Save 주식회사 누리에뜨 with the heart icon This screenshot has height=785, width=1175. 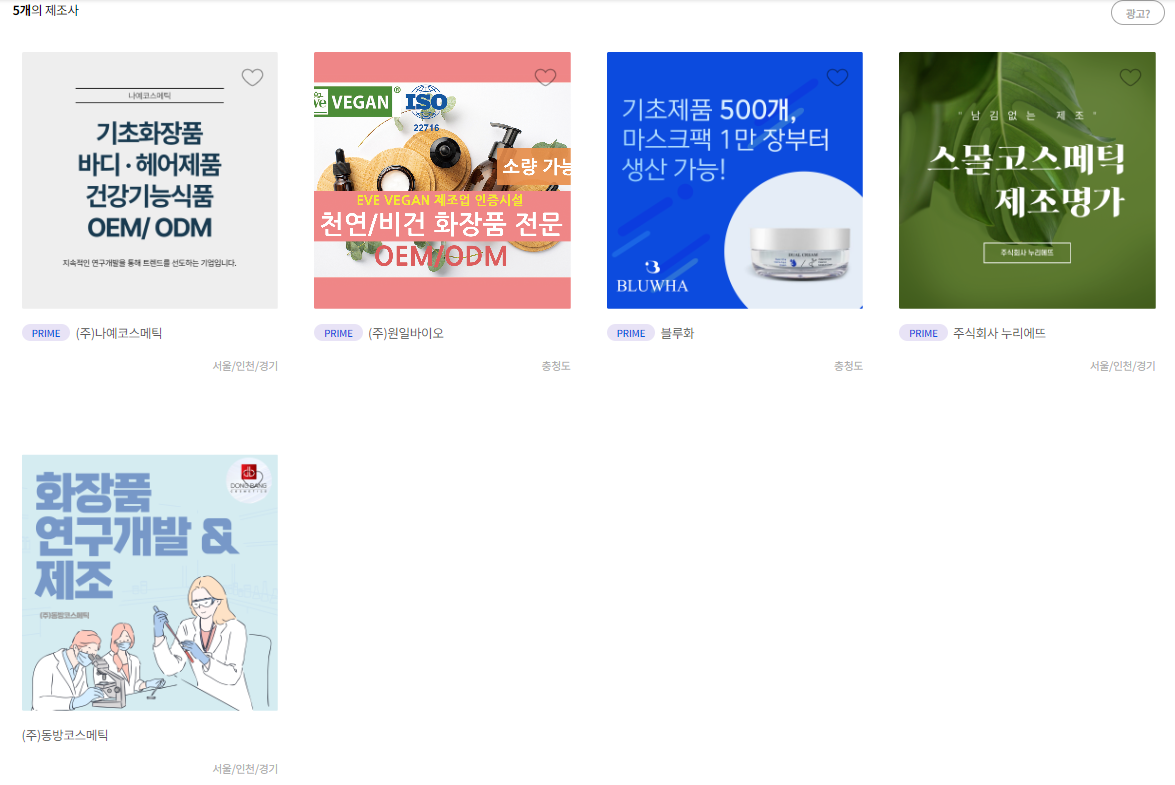click(x=1130, y=78)
